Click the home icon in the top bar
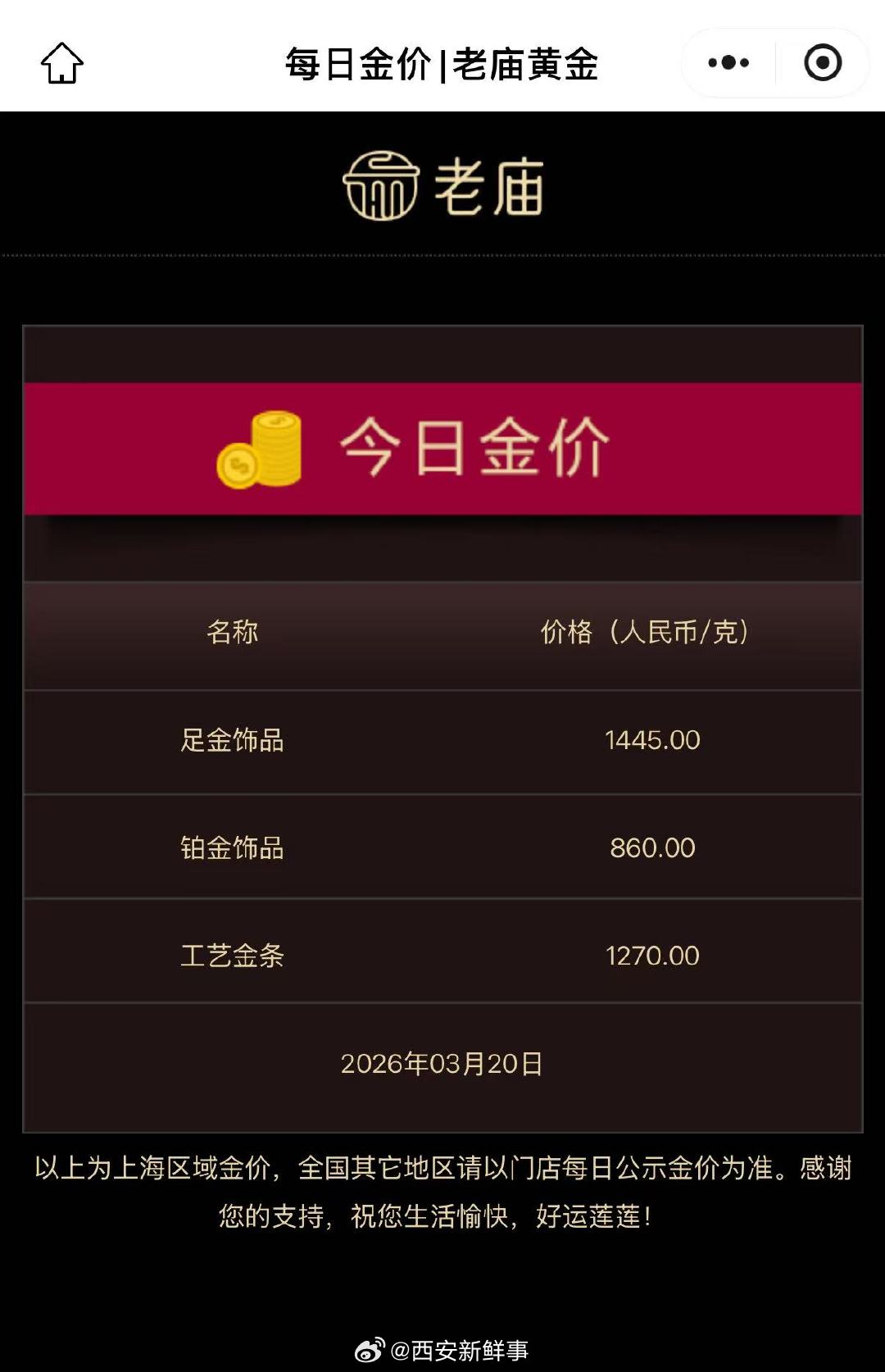885x1372 pixels. click(64, 62)
